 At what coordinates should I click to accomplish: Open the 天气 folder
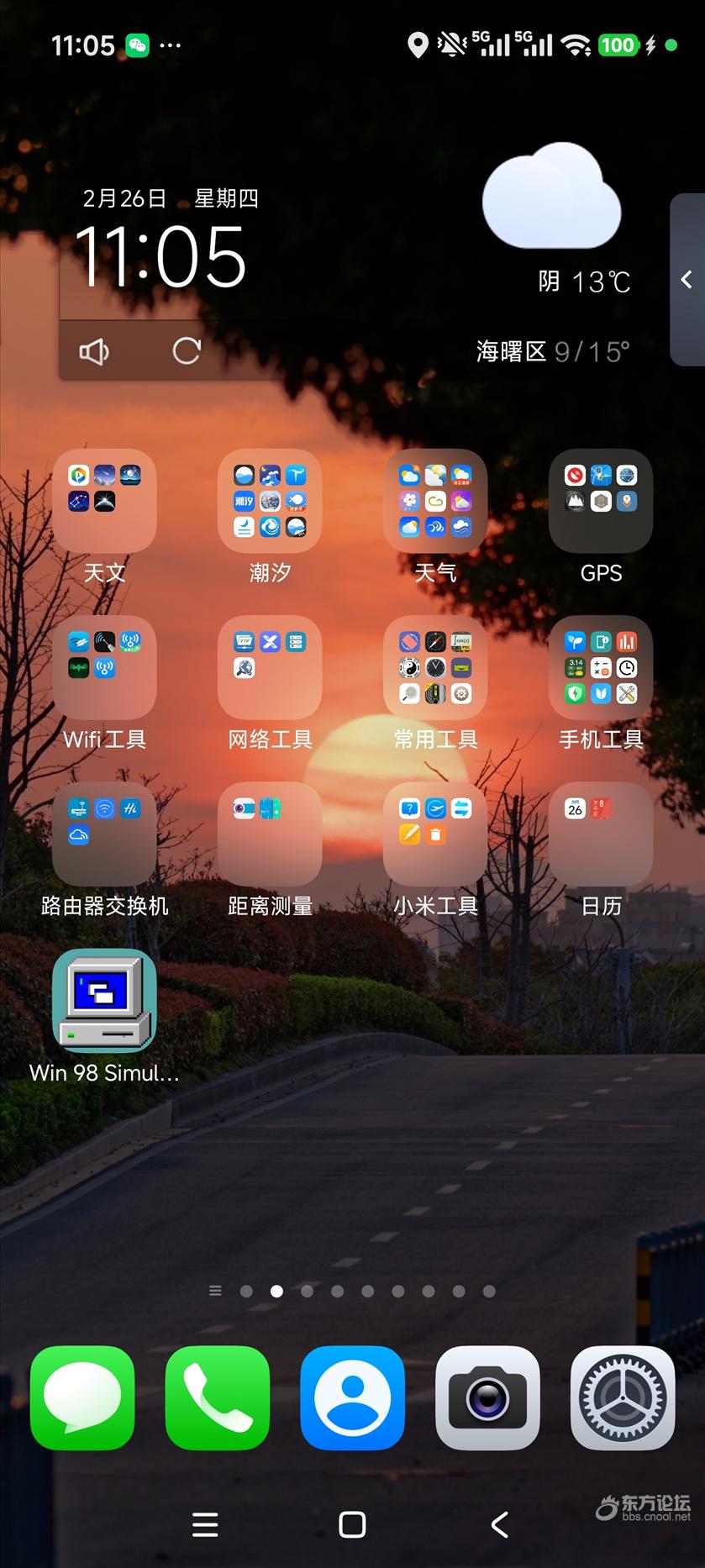435,501
